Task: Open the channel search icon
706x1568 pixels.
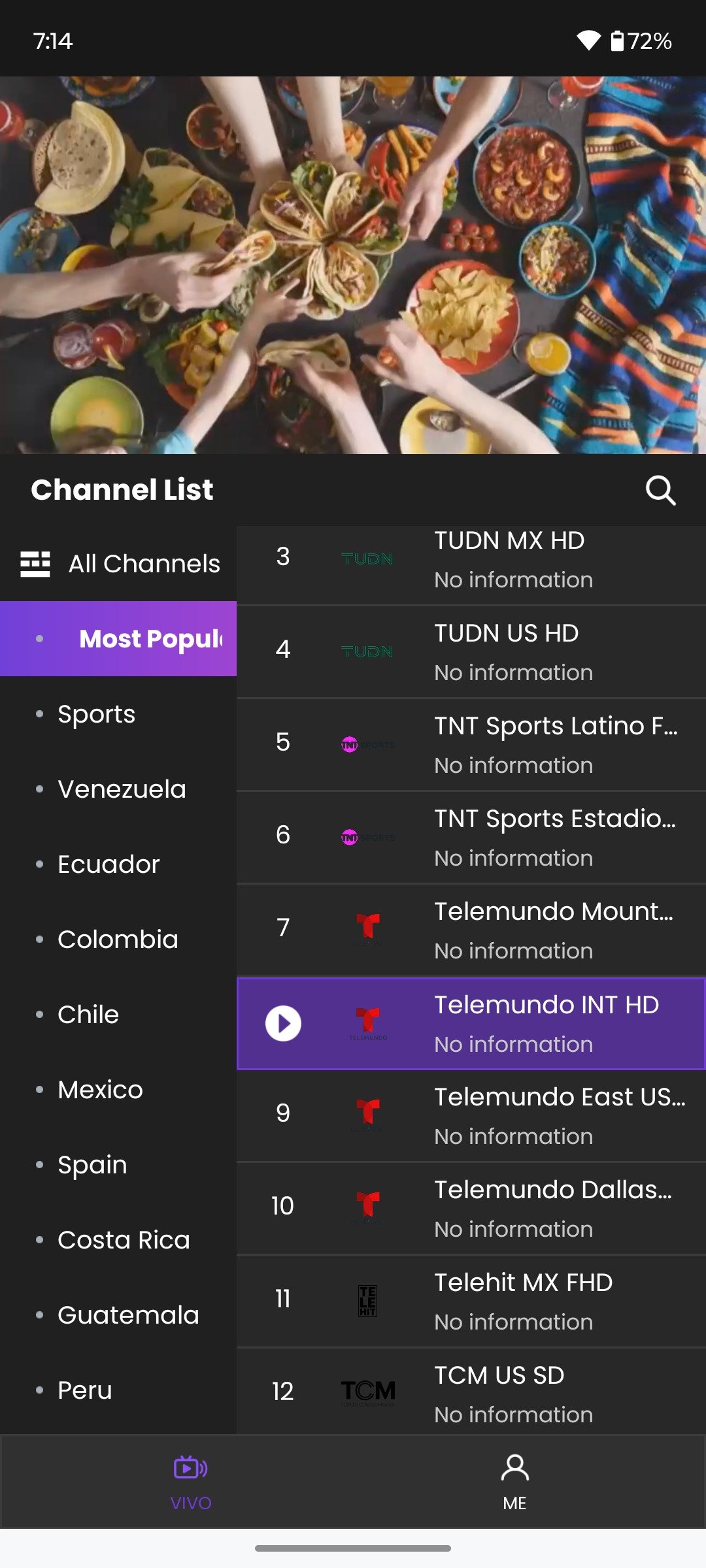Action: pyautogui.click(x=660, y=490)
